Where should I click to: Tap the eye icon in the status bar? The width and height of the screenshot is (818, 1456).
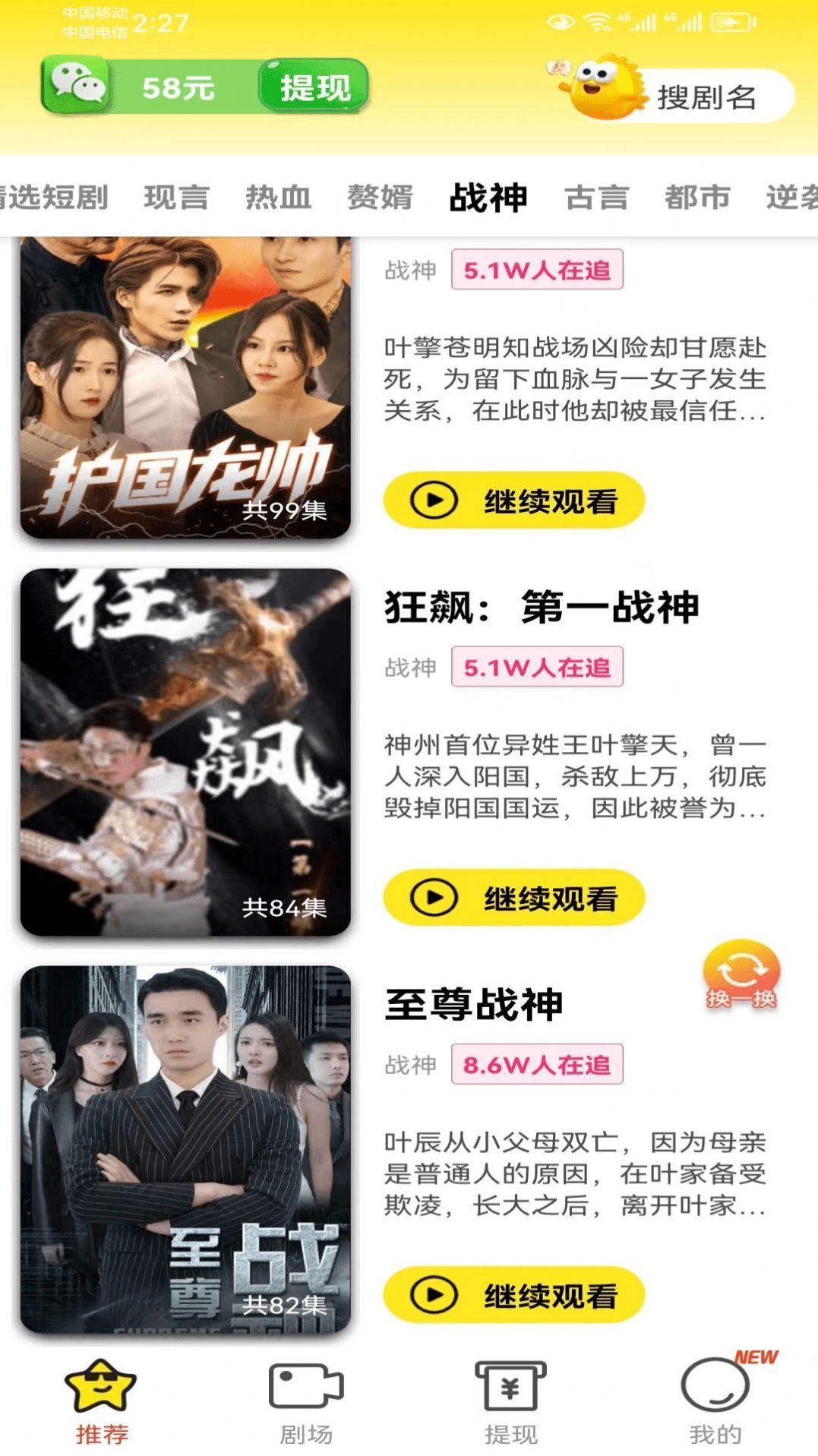tap(563, 21)
